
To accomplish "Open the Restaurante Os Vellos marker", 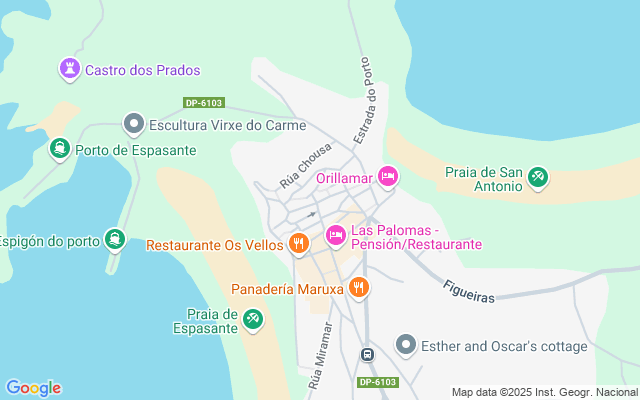I will tap(298, 243).
